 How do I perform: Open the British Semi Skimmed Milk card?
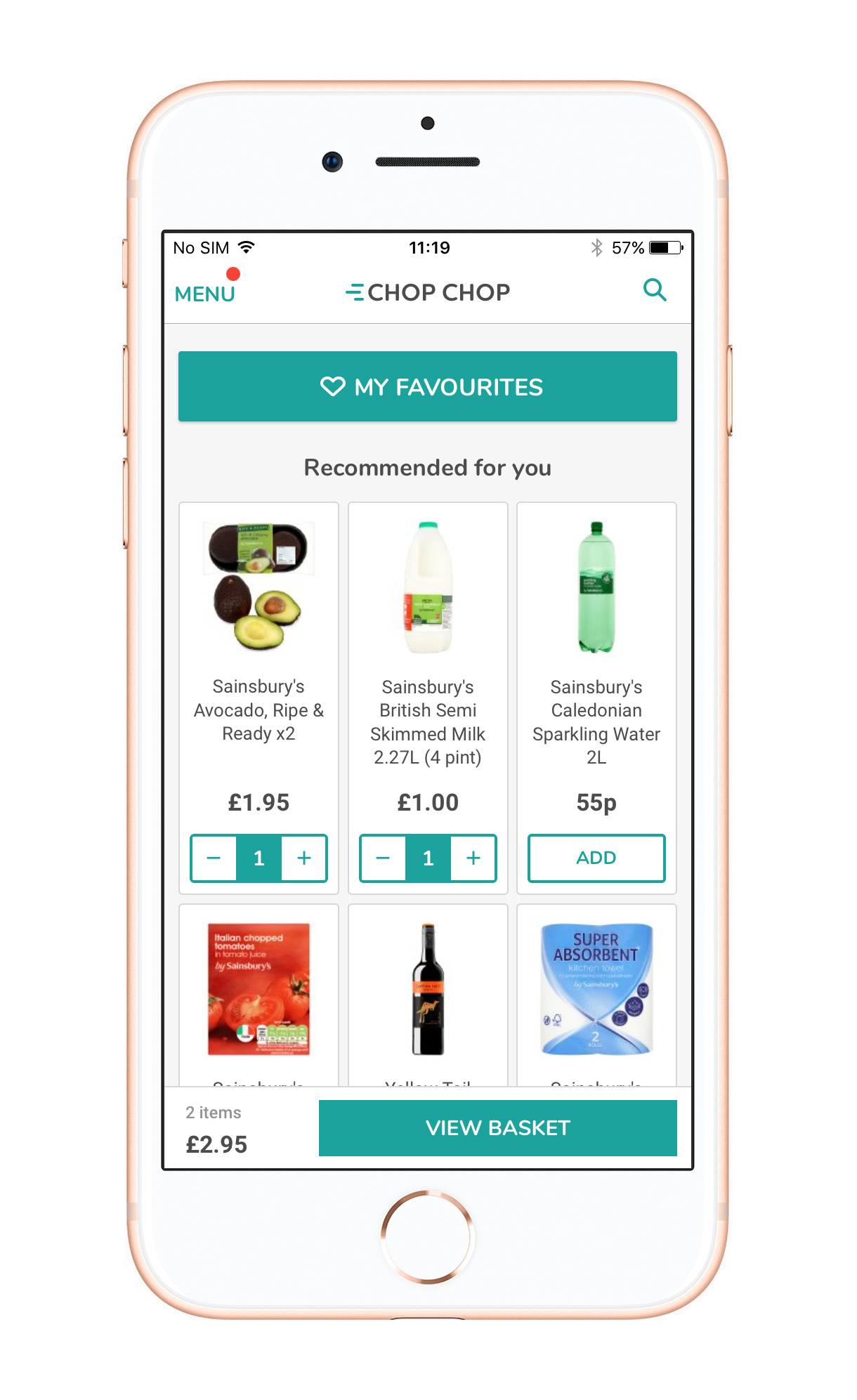[x=427, y=632]
